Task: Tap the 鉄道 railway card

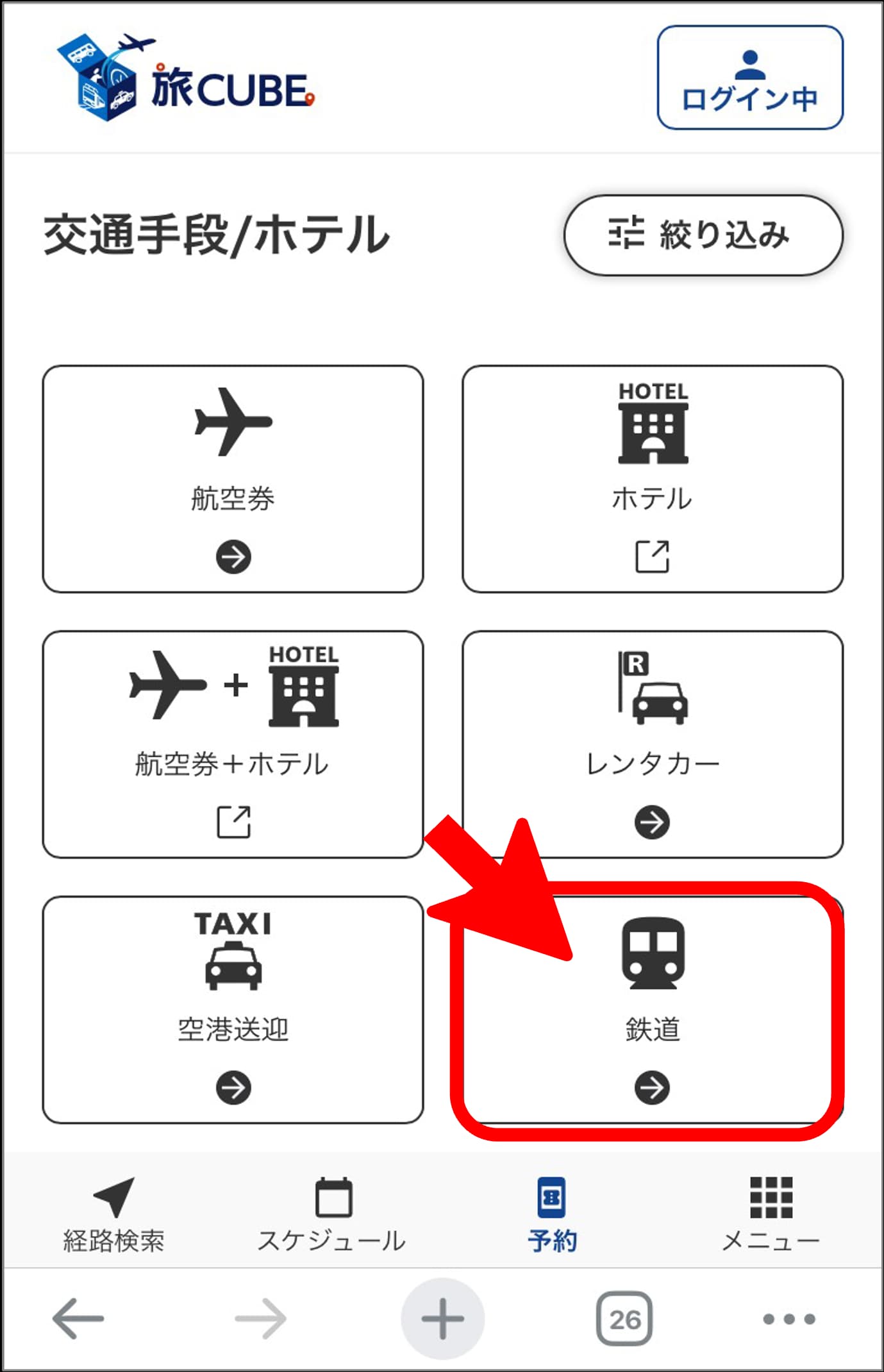Action: point(652,1009)
